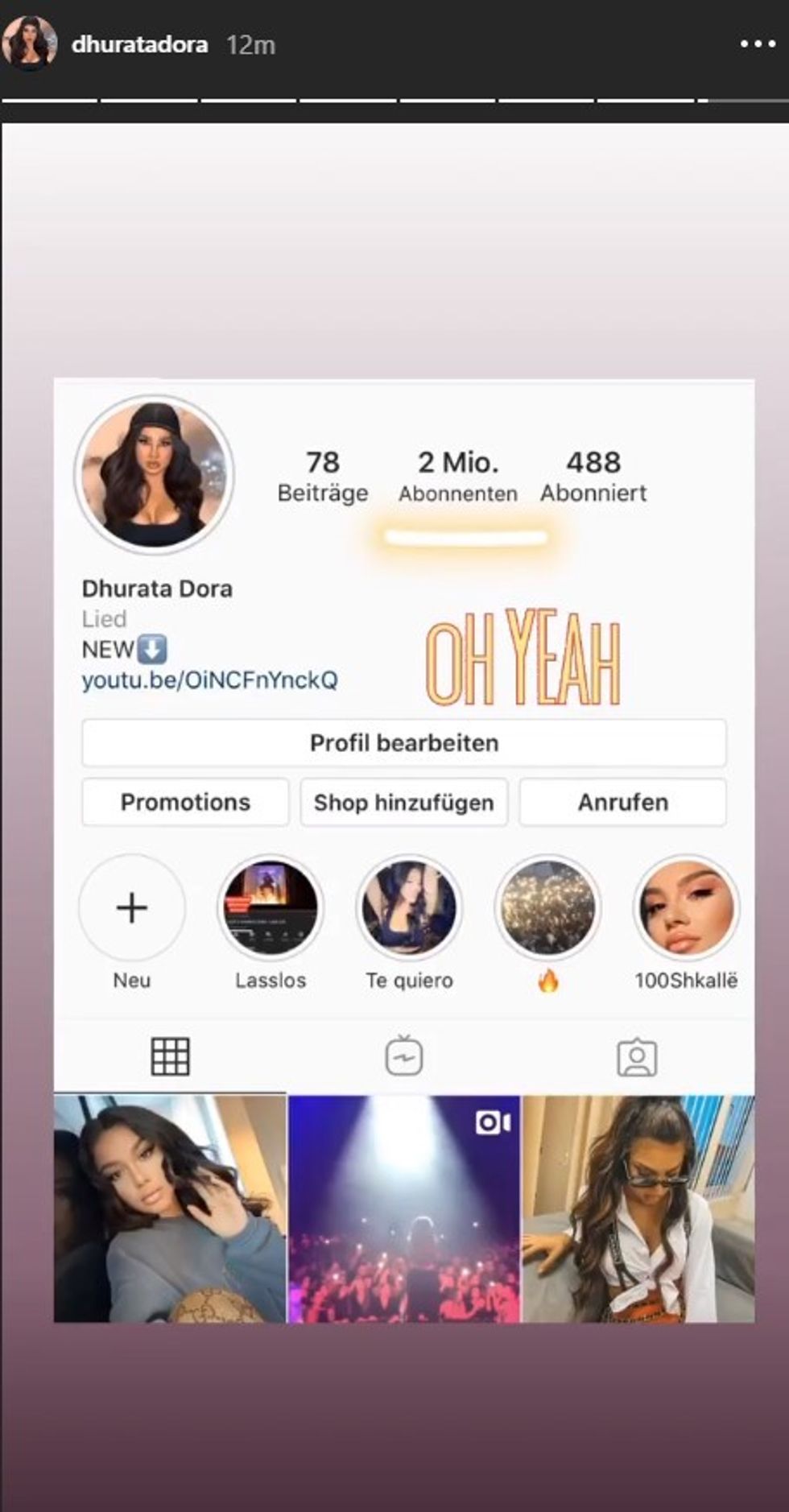
Task: Open dhuratadora's profile from the username
Action: click(x=139, y=44)
